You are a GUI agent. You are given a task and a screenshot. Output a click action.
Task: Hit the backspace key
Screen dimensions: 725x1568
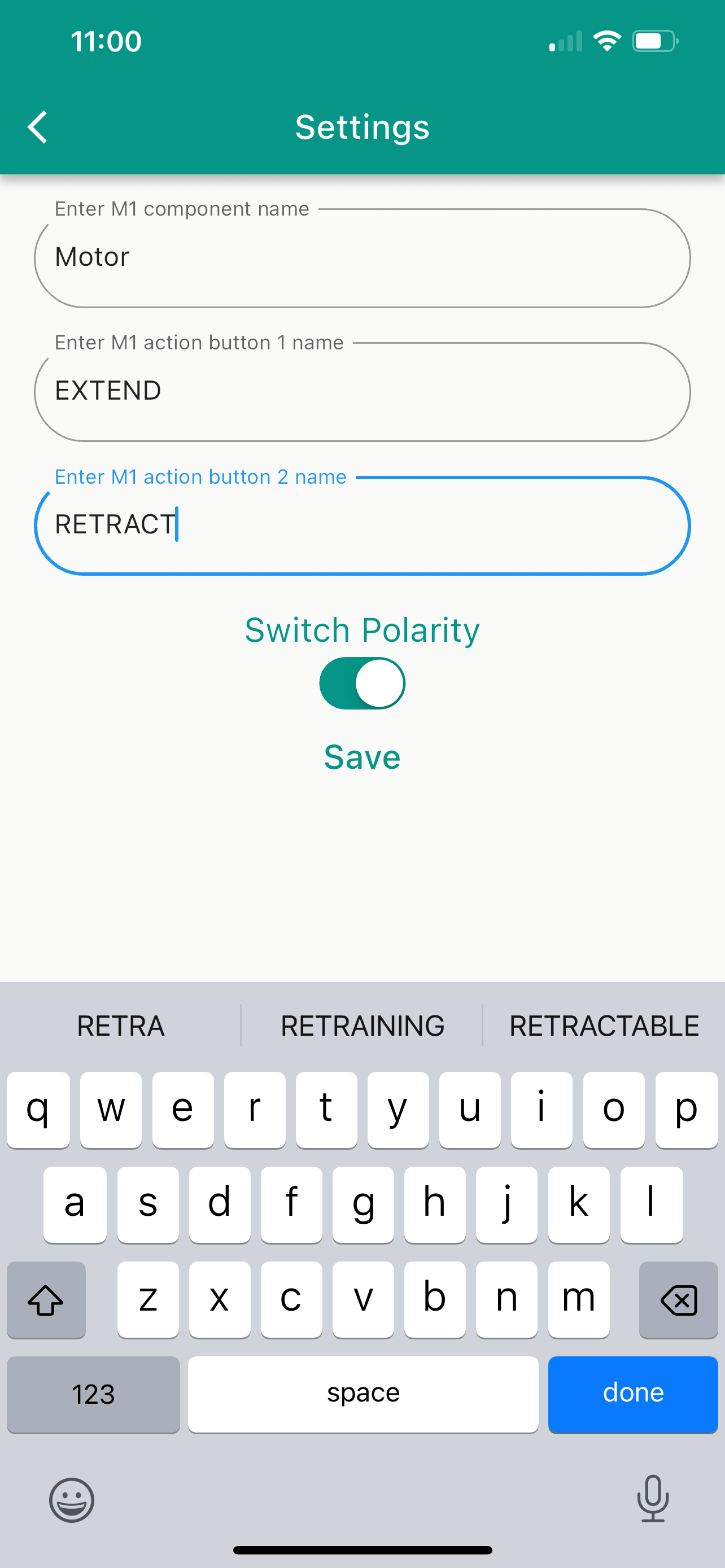pyautogui.click(x=678, y=1299)
